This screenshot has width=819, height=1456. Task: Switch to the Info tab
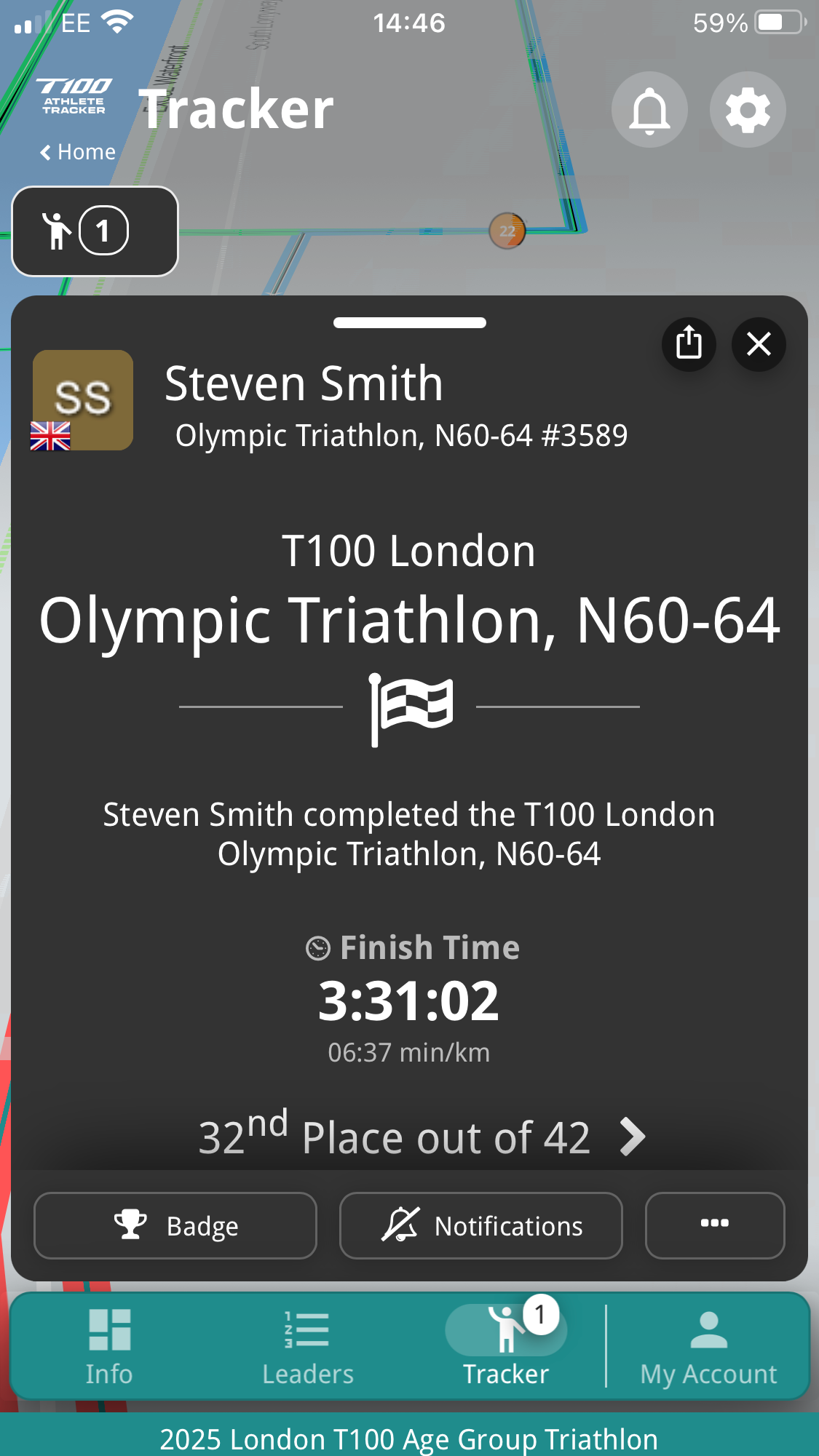tap(109, 1345)
